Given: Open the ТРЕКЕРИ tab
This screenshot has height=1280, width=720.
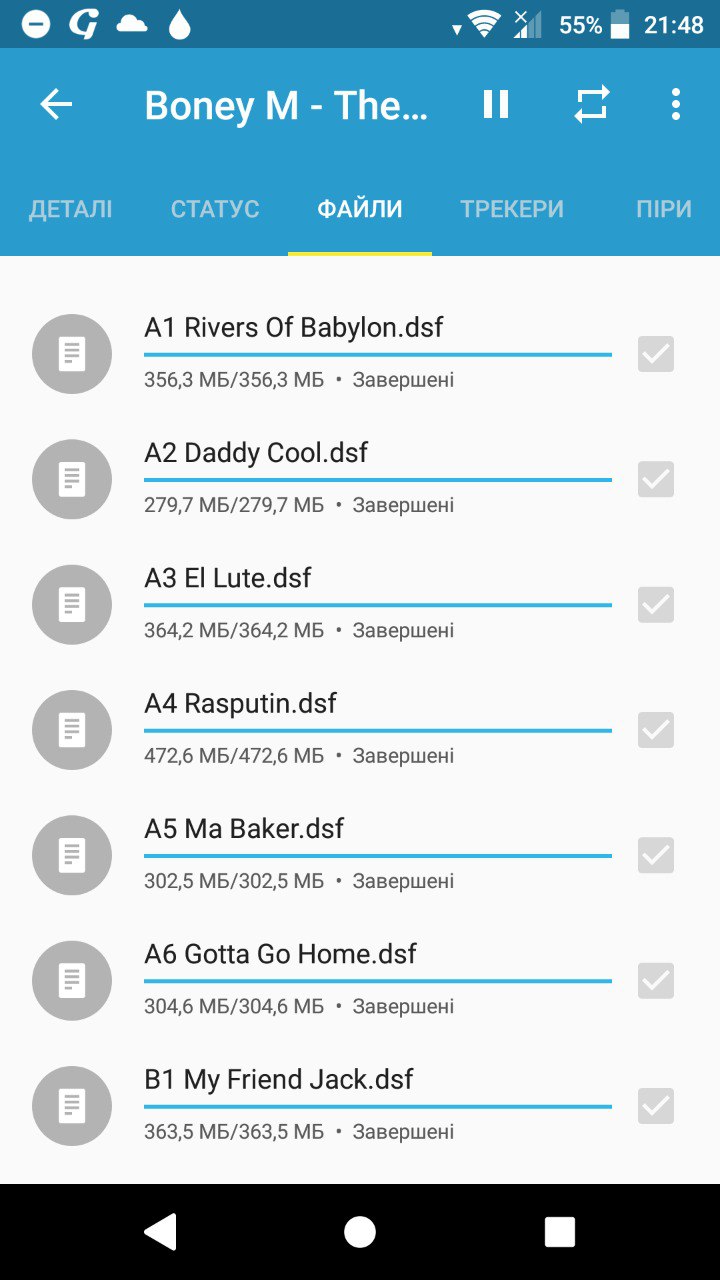Looking at the screenshot, I should click(512, 209).
